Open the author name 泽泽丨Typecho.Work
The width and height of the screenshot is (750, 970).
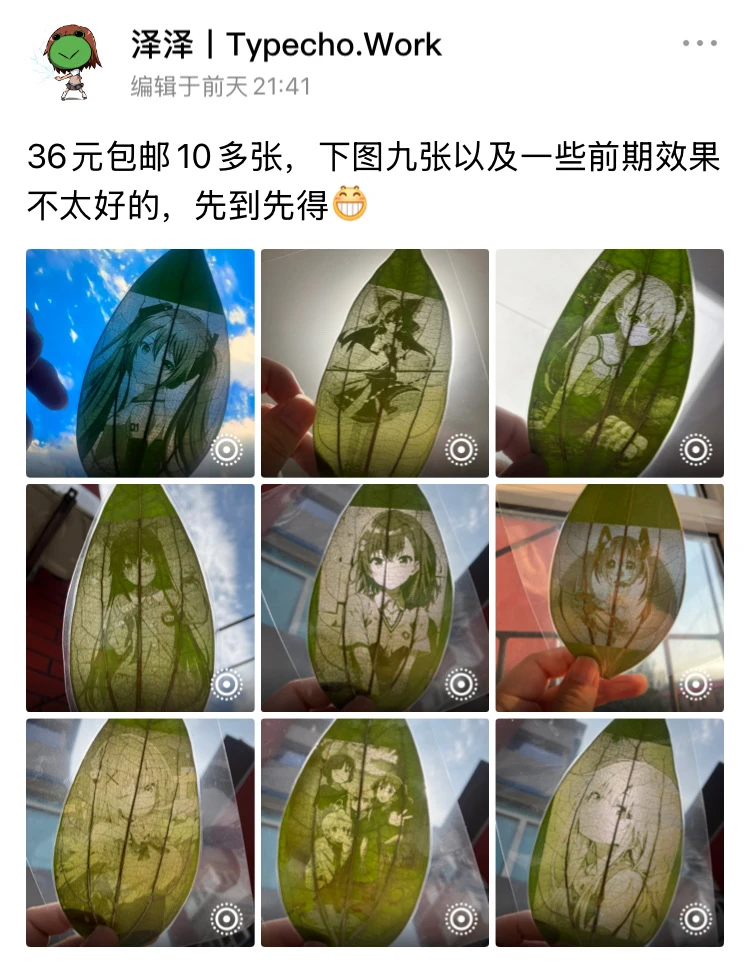pos(286,44)
